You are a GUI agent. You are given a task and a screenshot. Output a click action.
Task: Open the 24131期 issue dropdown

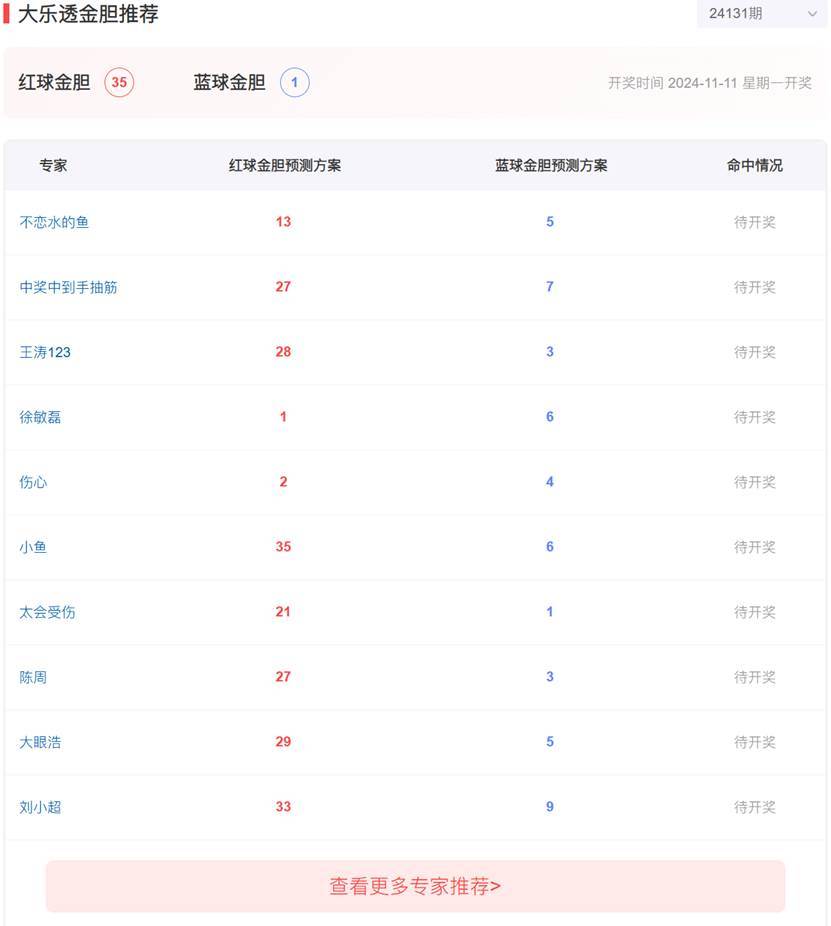click(x=761, y=14)
